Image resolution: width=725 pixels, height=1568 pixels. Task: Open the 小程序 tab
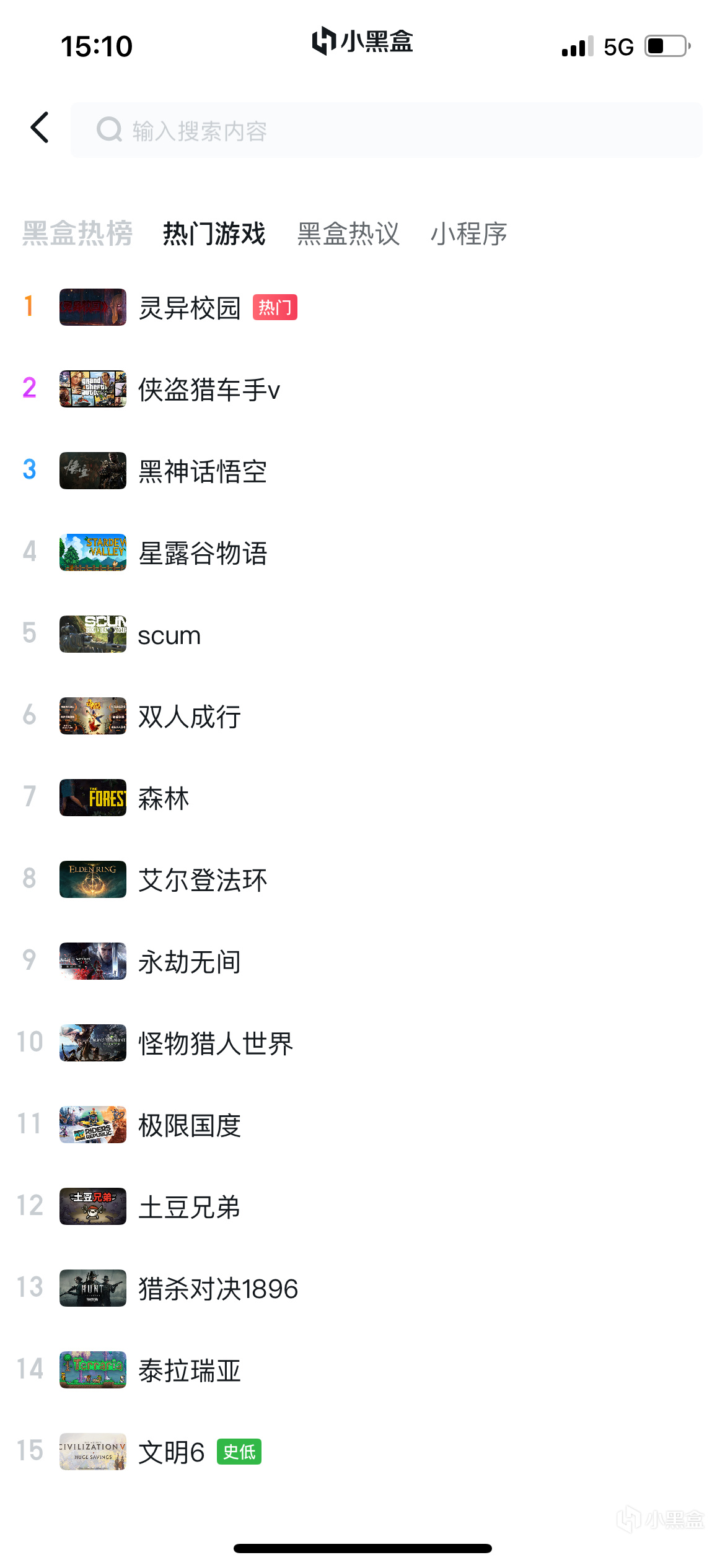pos(469,233)
